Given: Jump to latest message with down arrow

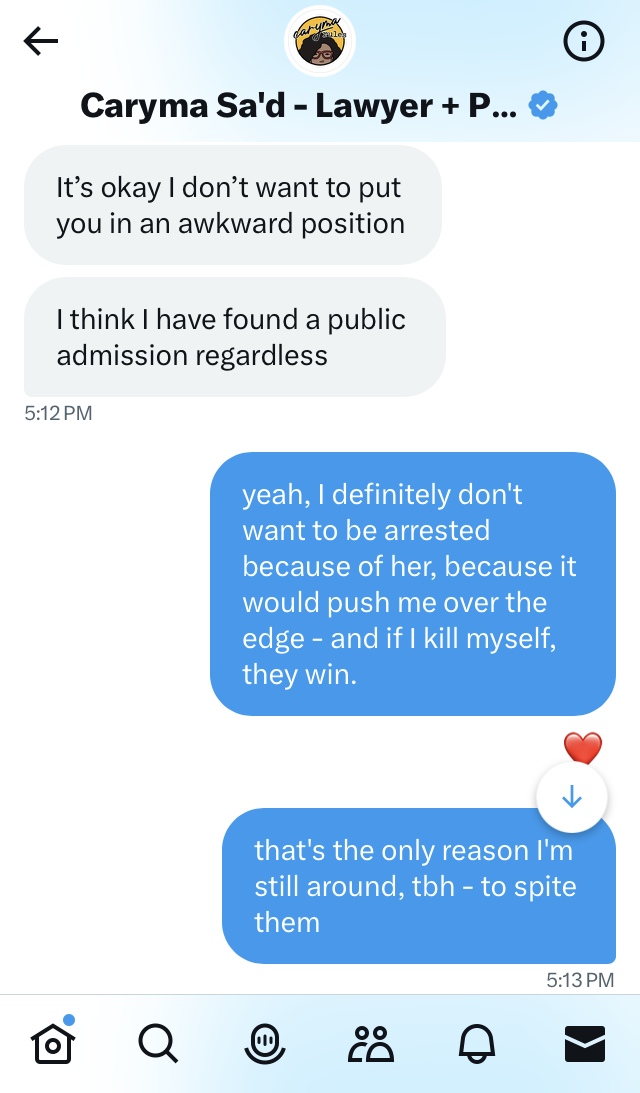Looking at the screenshot, I should tap(572, 796).
